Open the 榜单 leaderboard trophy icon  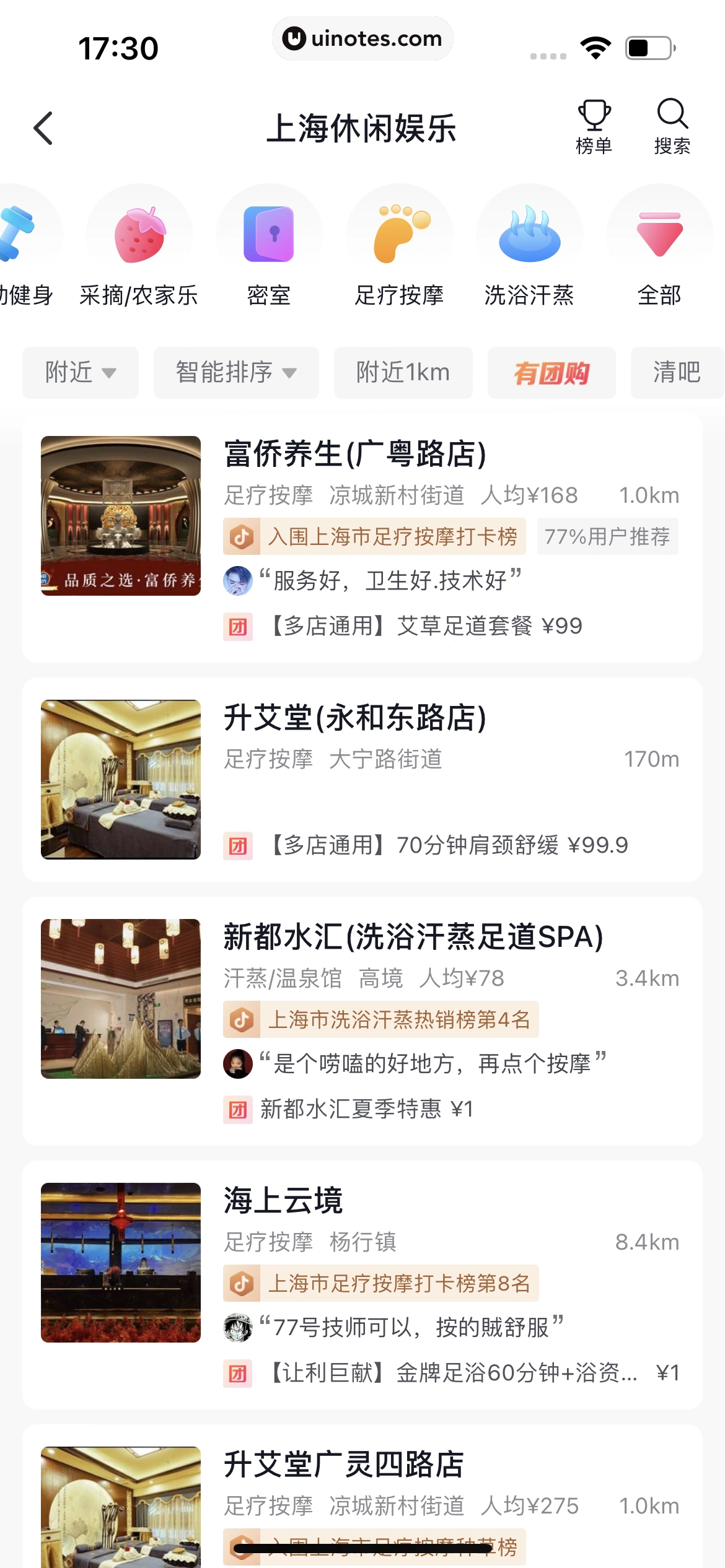592,126
